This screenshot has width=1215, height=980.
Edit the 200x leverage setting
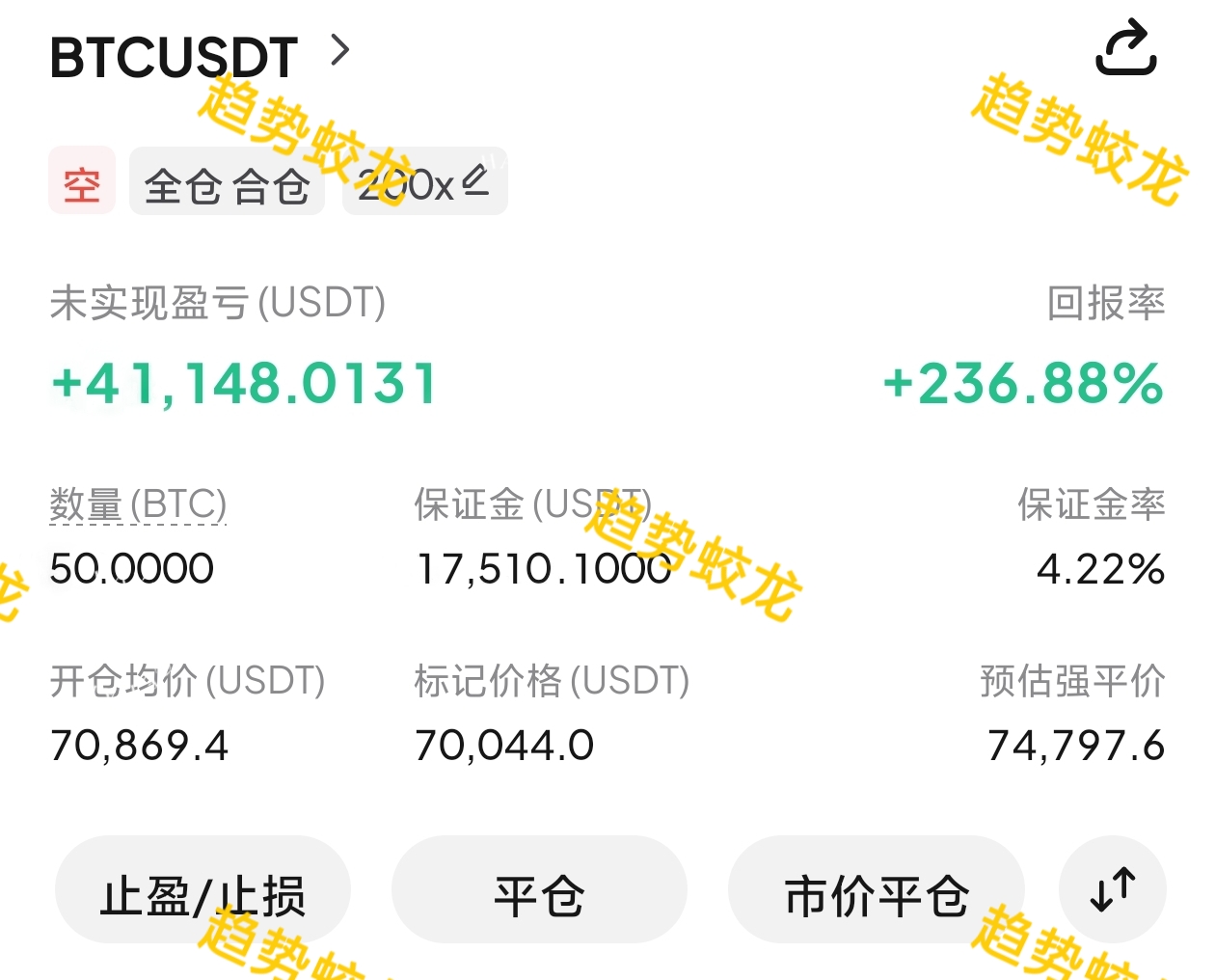pos(424,182)
